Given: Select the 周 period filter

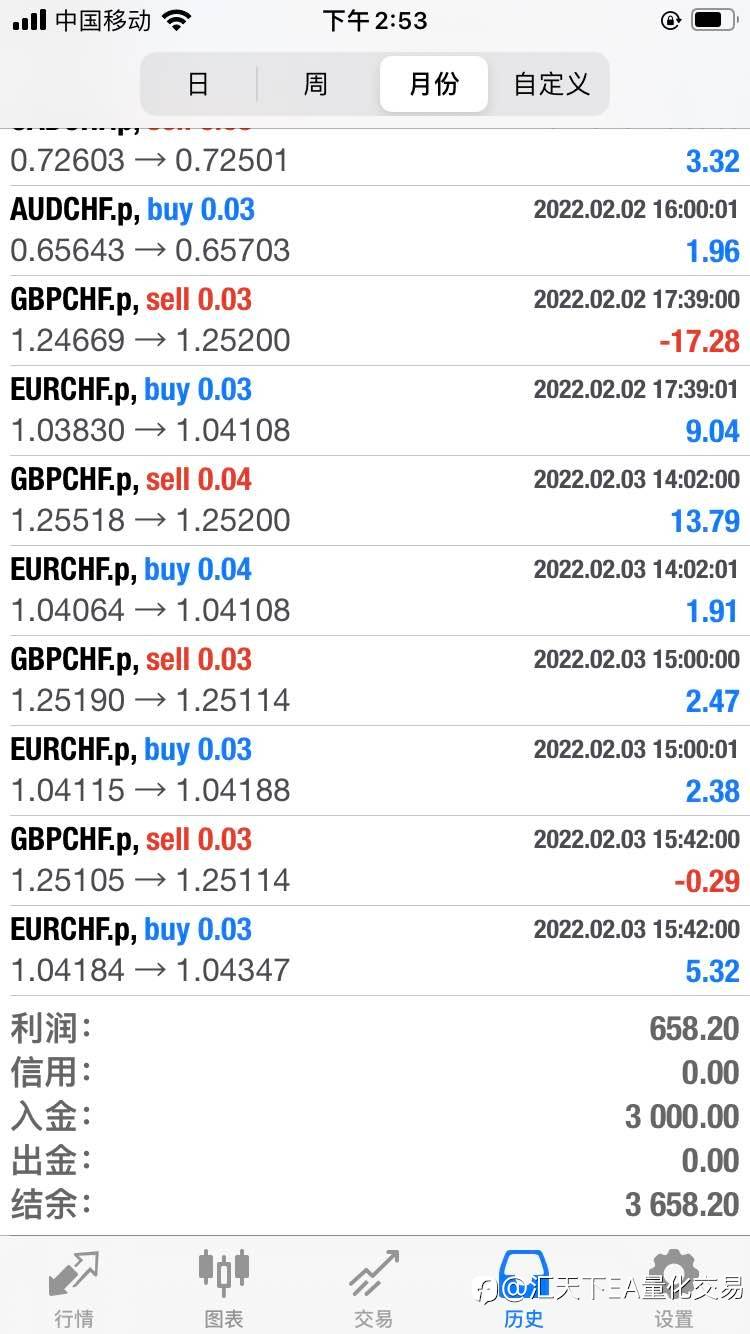Looking at the screenshot, I should tap(315, 84).
